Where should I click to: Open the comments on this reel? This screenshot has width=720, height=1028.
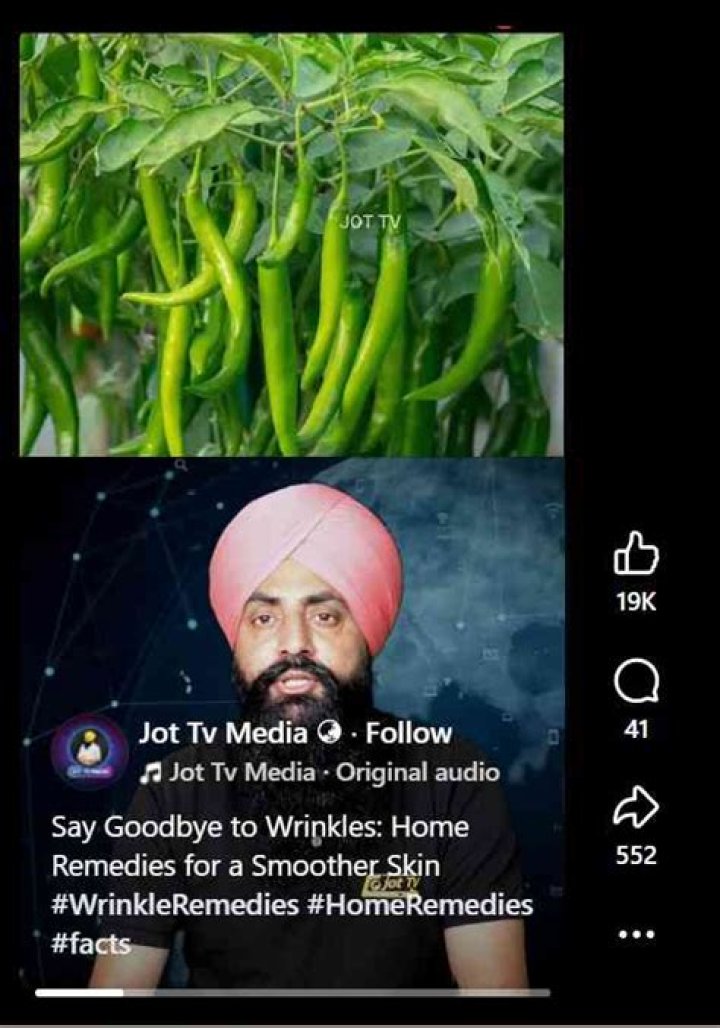[635, 685]
